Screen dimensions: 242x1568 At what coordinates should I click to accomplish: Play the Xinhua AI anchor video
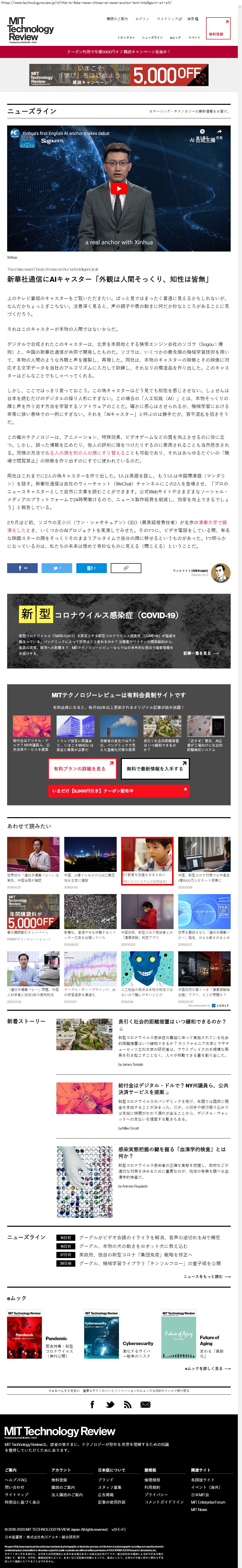pos(119,189)
